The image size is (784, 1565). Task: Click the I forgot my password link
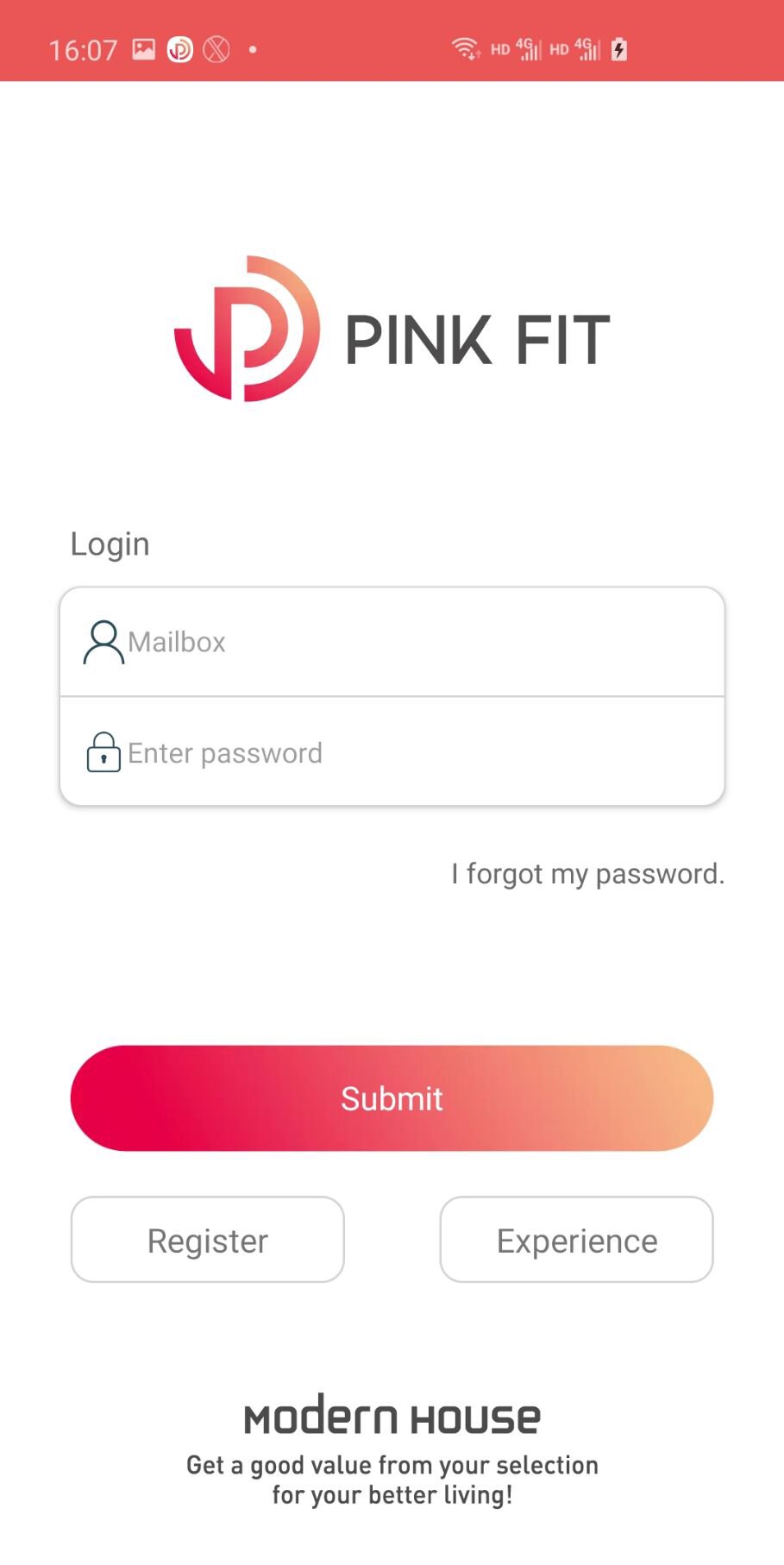click(x=586, y=873)
